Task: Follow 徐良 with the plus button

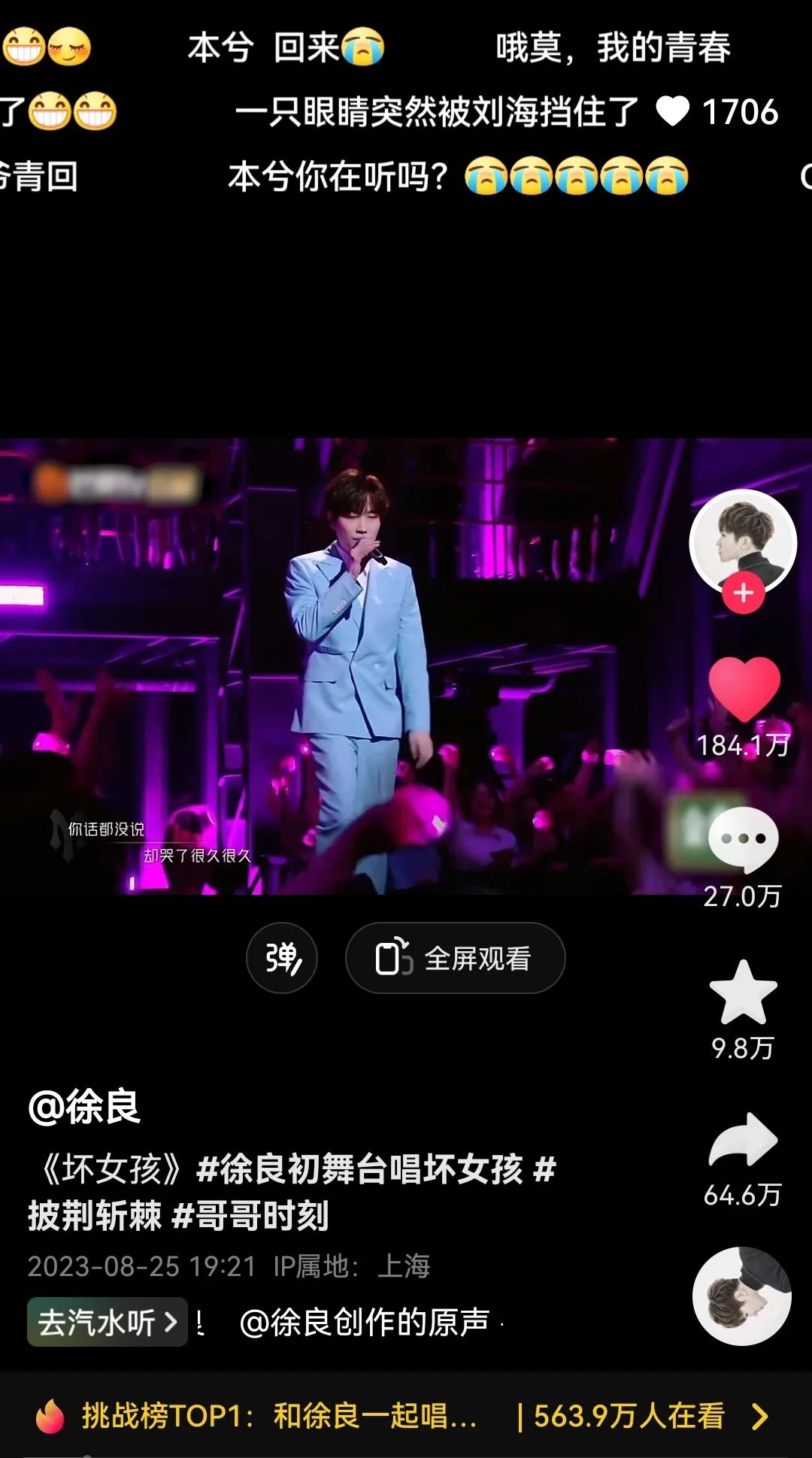Action: (743, 593)
